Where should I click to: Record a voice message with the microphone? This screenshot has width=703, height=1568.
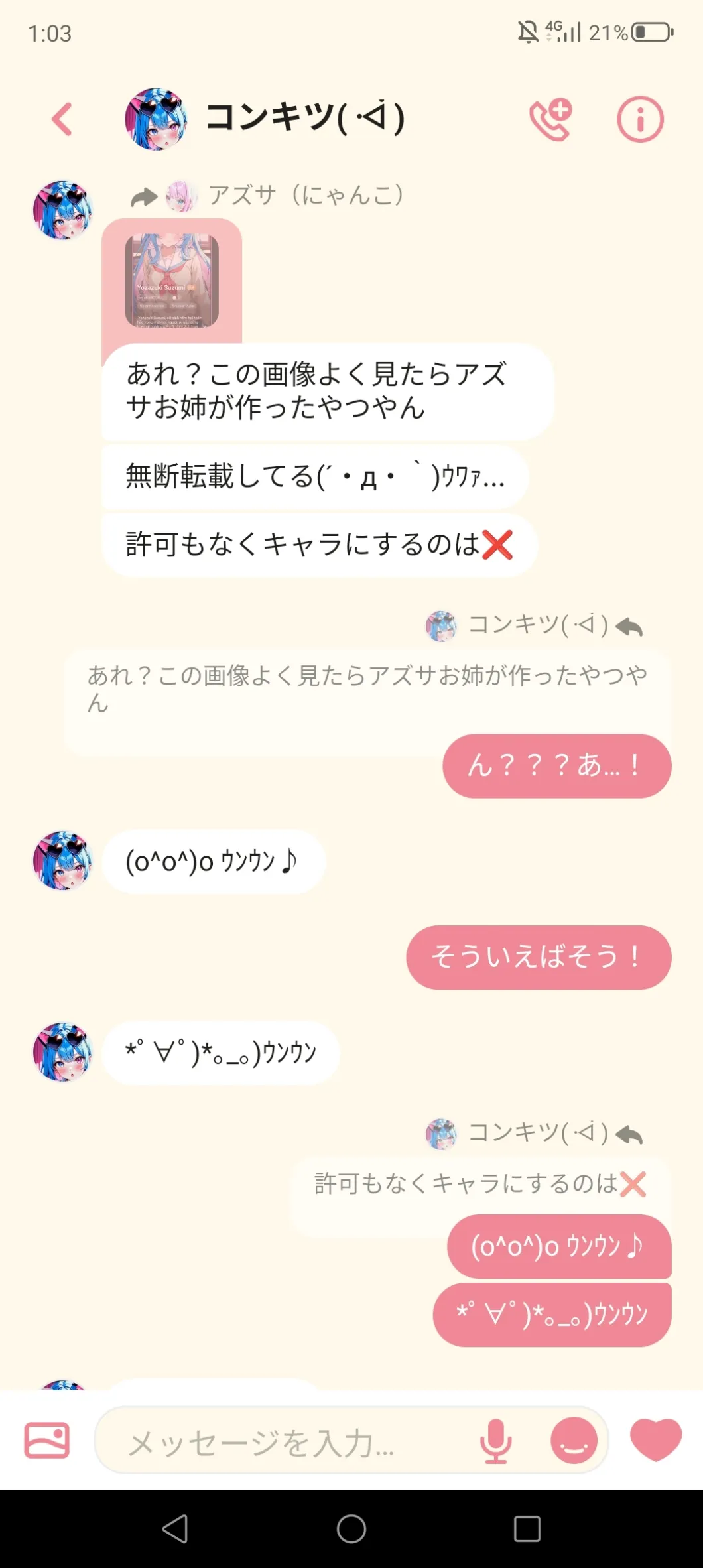(x=495, y=1441)
